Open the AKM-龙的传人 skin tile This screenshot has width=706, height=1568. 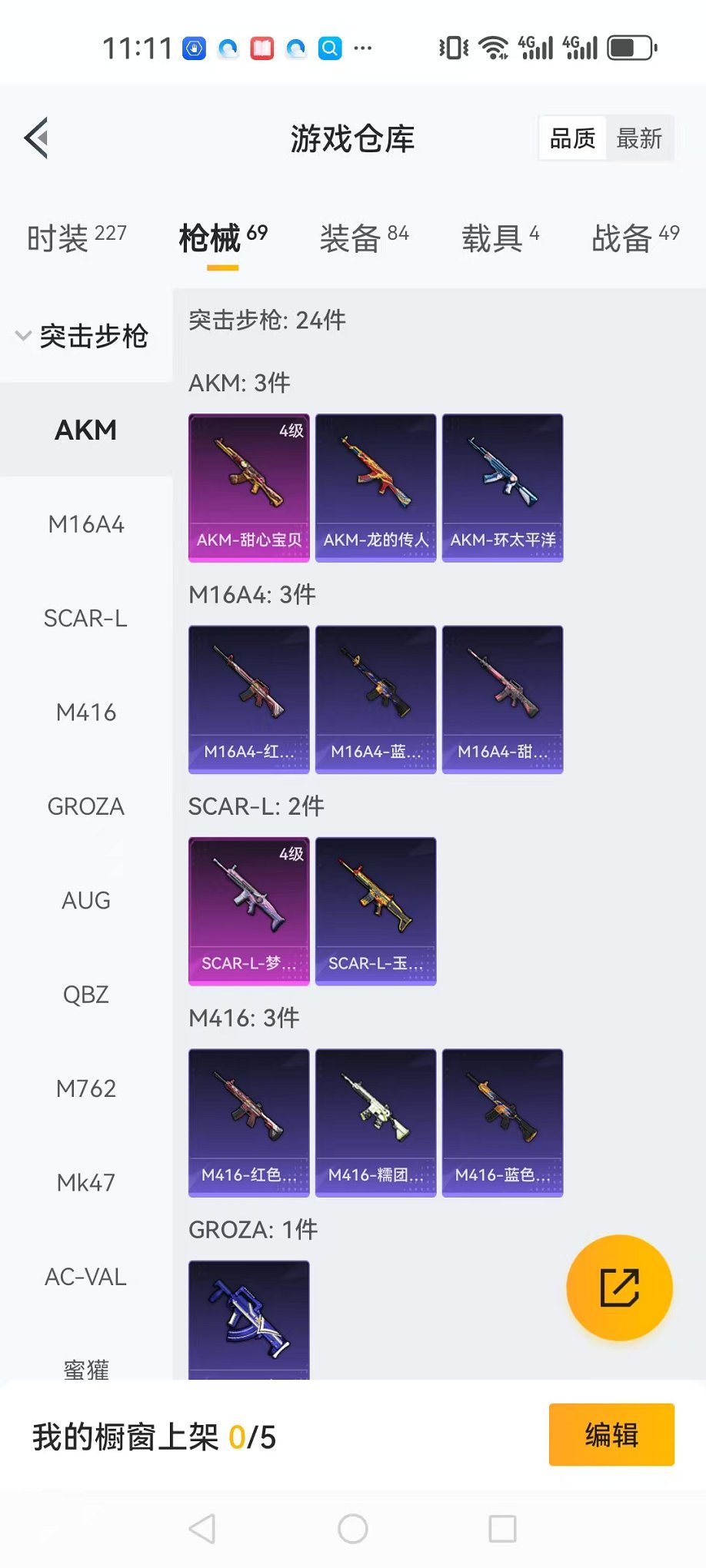click(375, 488)
